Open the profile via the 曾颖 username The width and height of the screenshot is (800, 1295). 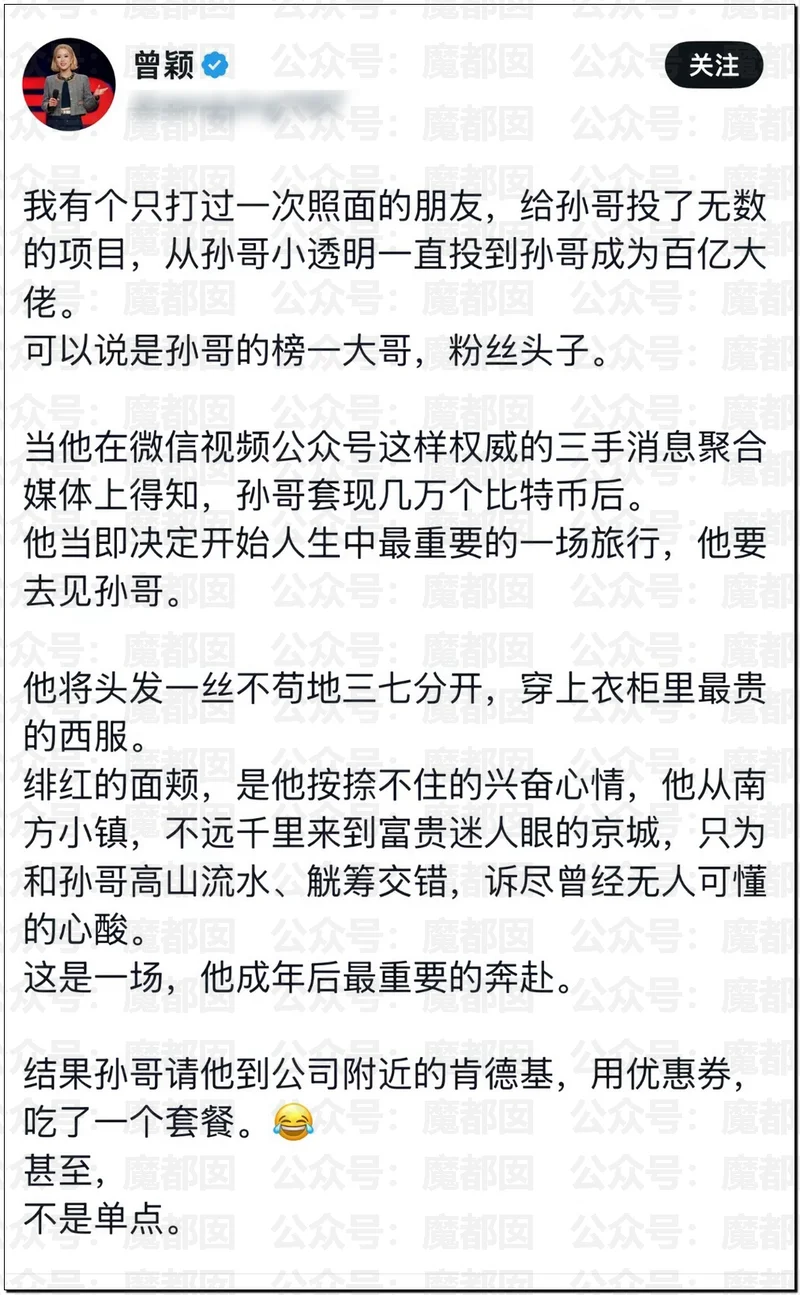165,68
